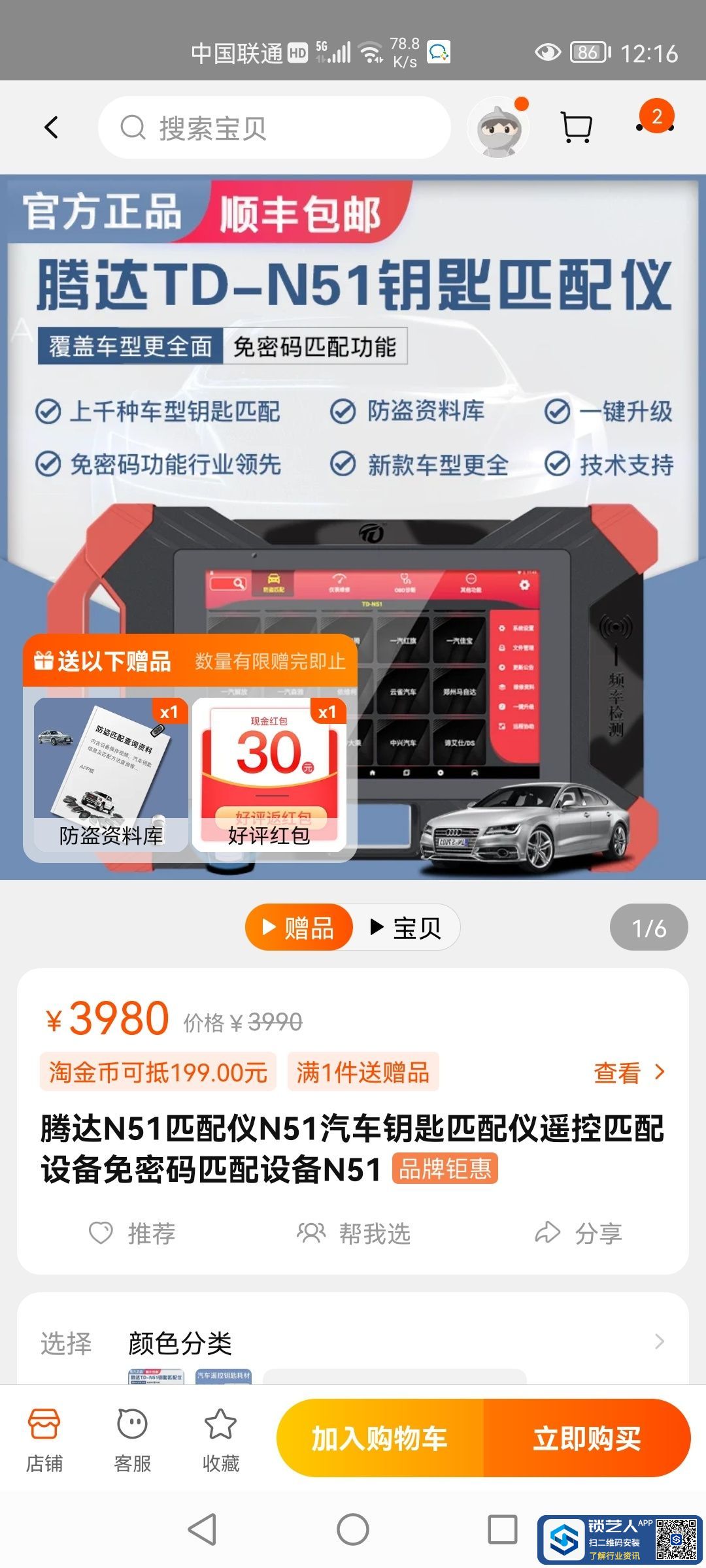Image resolution: width=706 pixels, height=1568 pixels.
Task: Open the system recent apps button
Action: pyautogui.click(x=502, y=1529)
